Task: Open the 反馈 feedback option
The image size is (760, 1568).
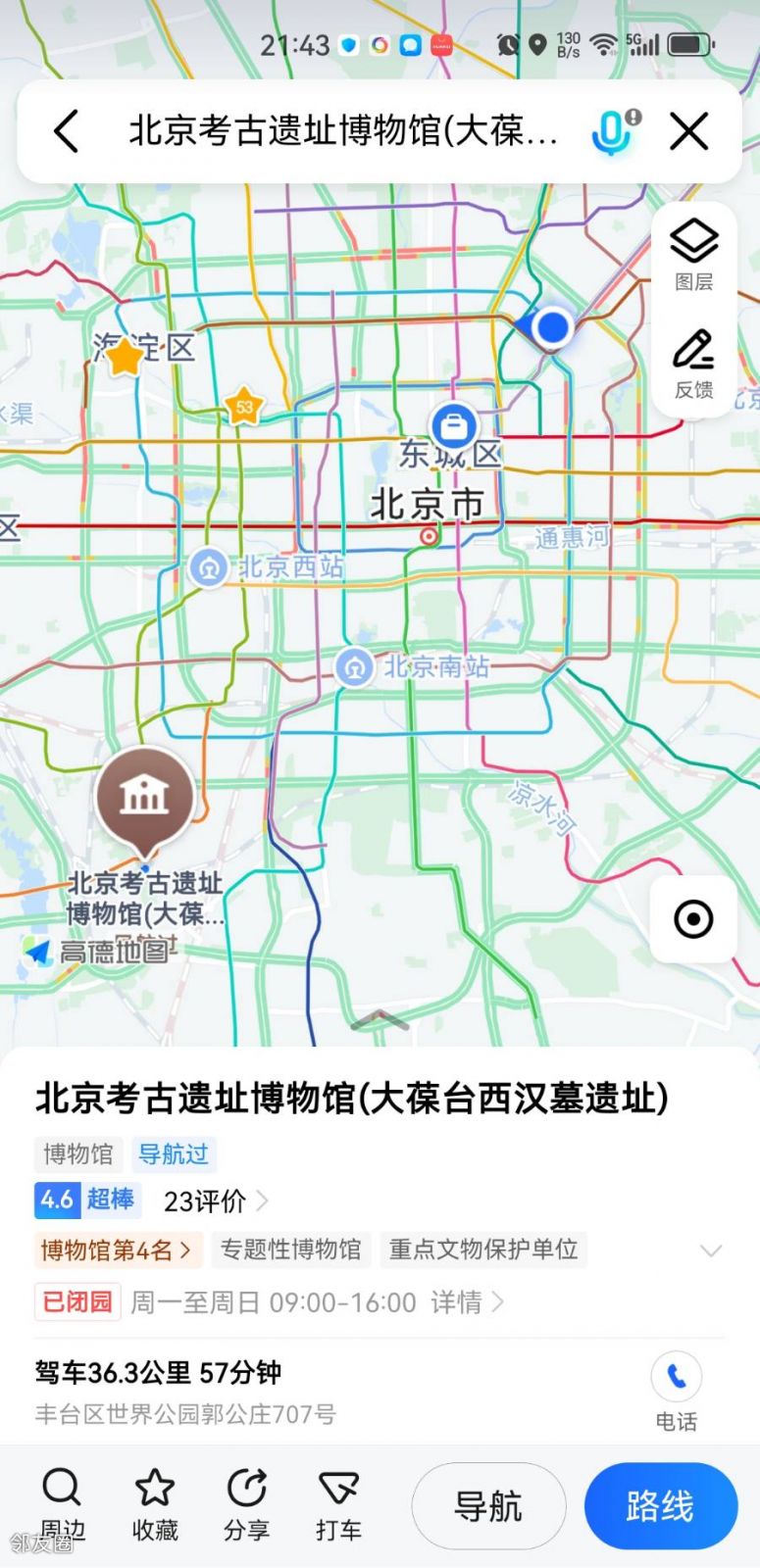Action: (694, 364)
